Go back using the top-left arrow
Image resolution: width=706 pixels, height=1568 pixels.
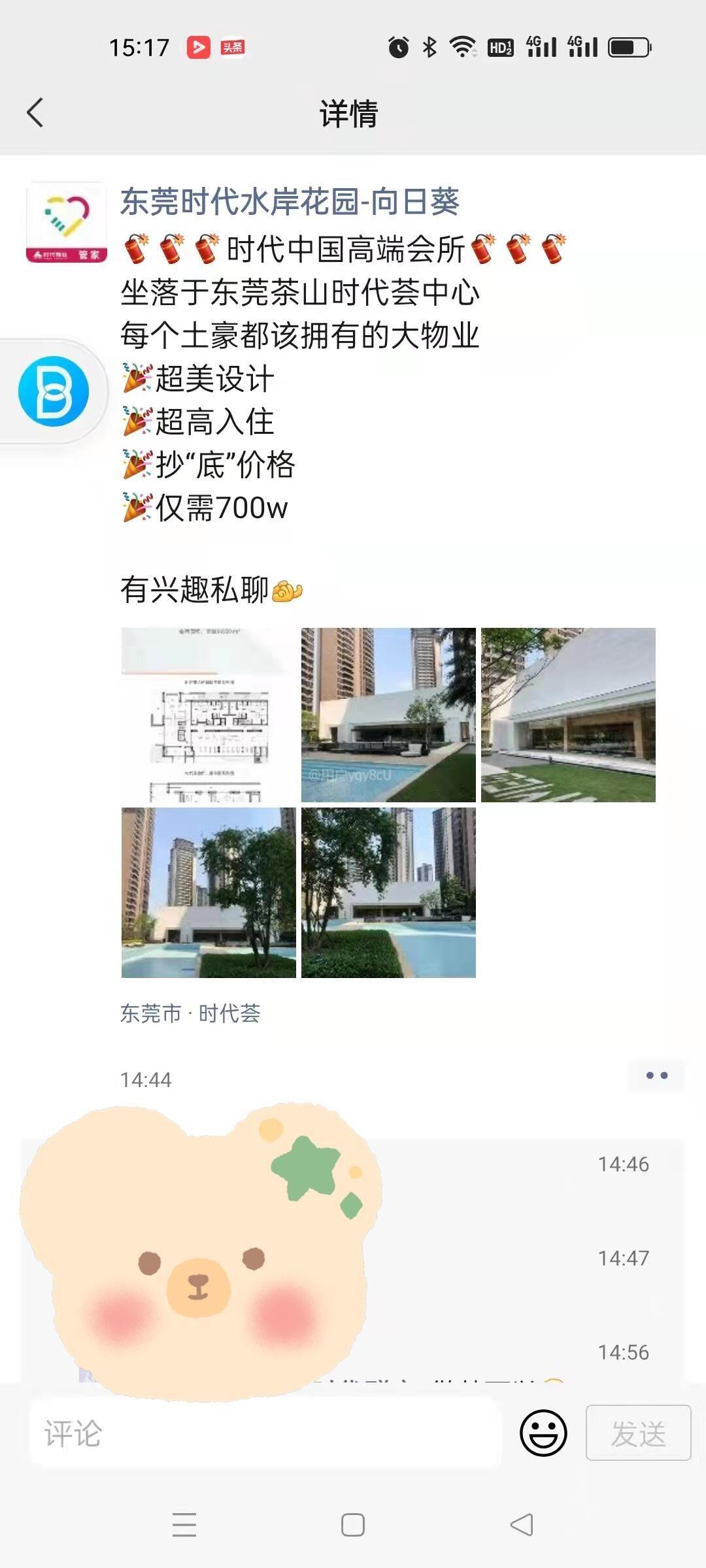coord(35,112)
